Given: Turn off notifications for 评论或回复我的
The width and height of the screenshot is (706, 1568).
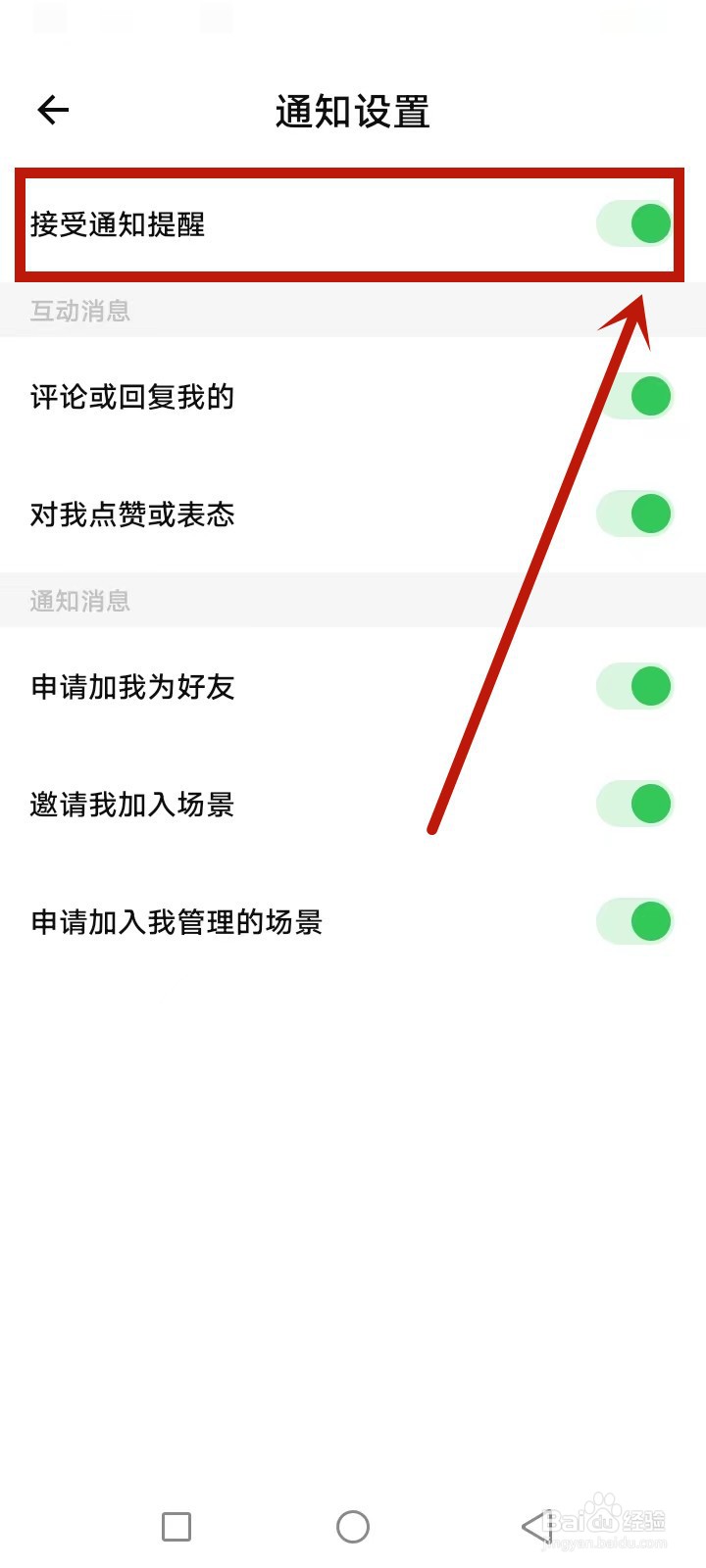Looking at the screenshot, I should (634, 397).
